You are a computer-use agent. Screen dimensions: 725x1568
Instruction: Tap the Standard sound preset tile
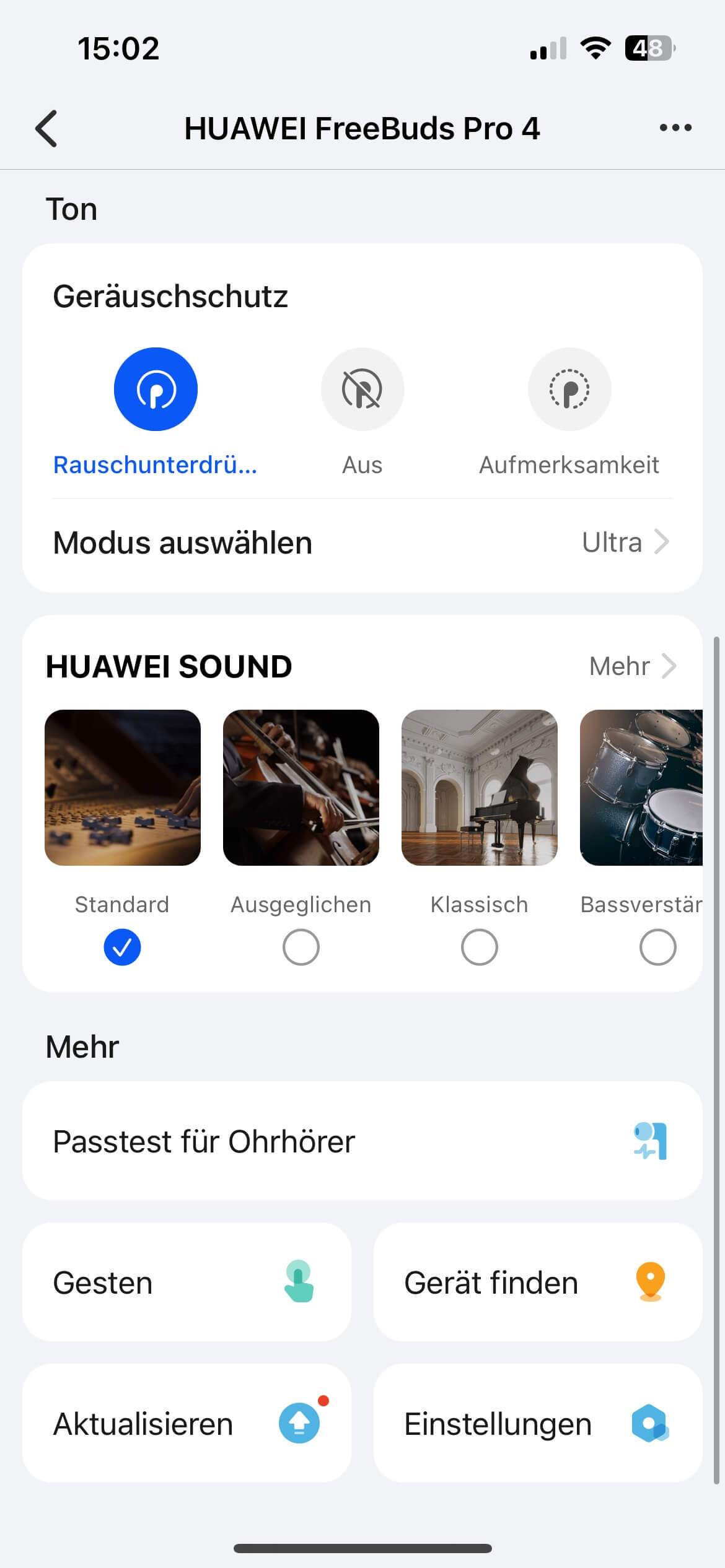123,788
